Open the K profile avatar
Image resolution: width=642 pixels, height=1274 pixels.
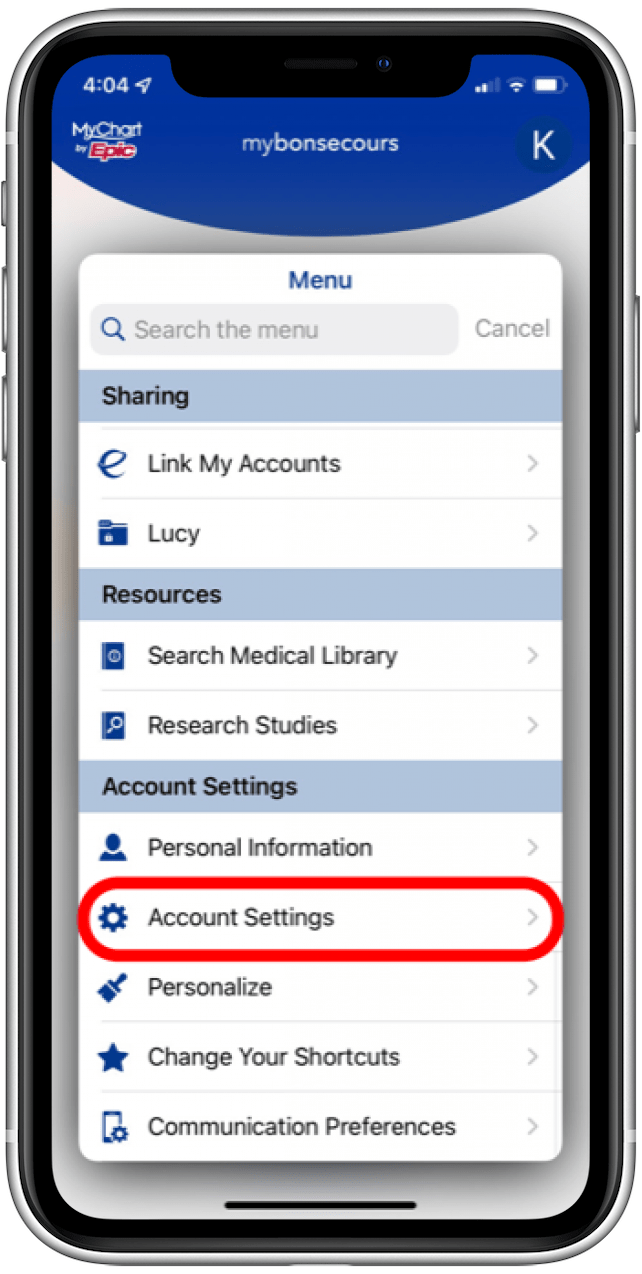point(542,146)
